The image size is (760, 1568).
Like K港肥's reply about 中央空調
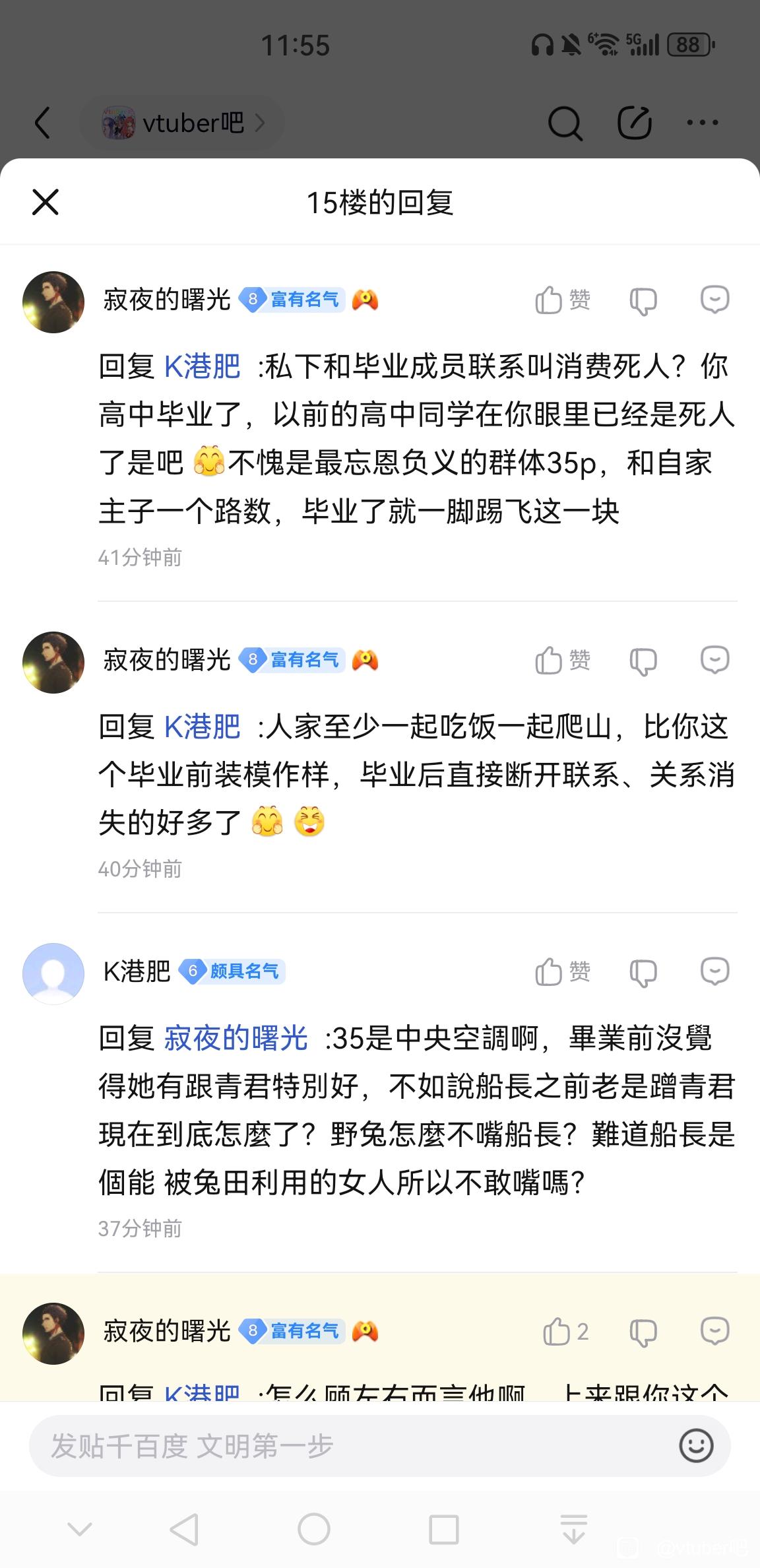(562, 971)
